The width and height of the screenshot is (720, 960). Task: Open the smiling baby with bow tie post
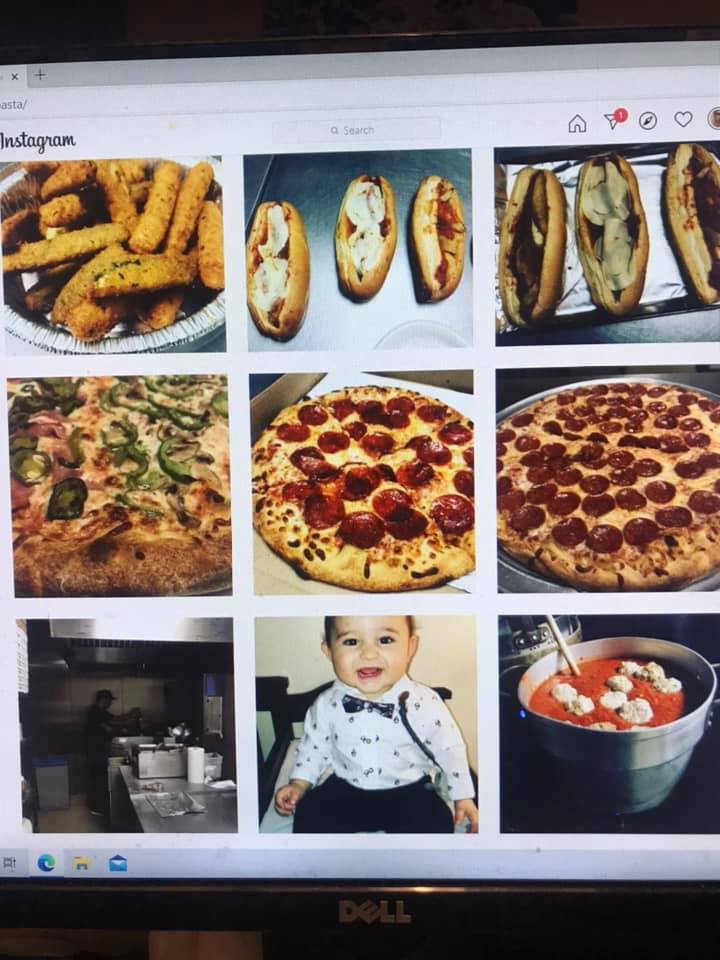pos(366,723)
